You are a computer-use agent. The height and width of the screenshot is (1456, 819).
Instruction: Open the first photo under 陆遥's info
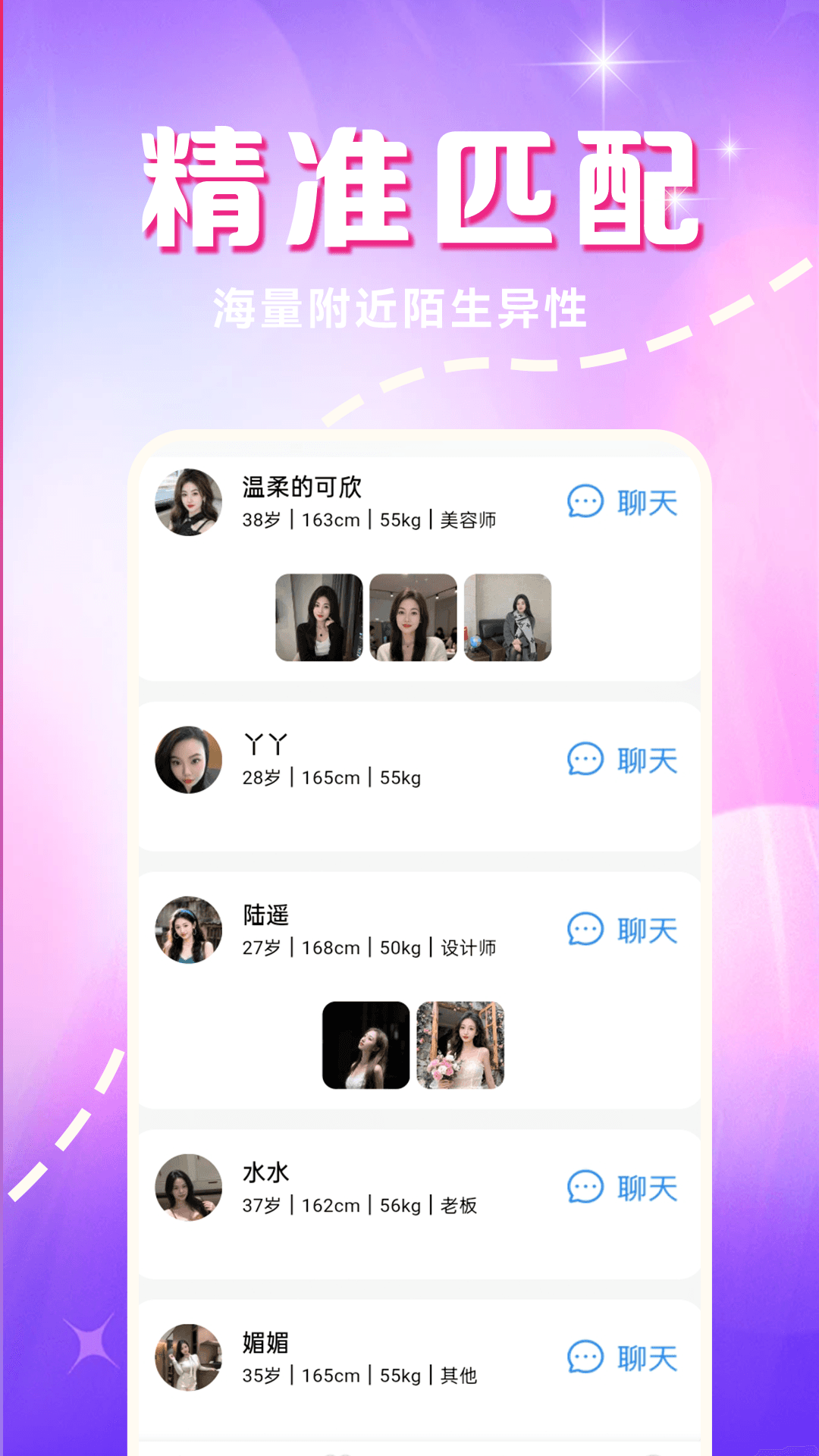(x=367, y=1046)
